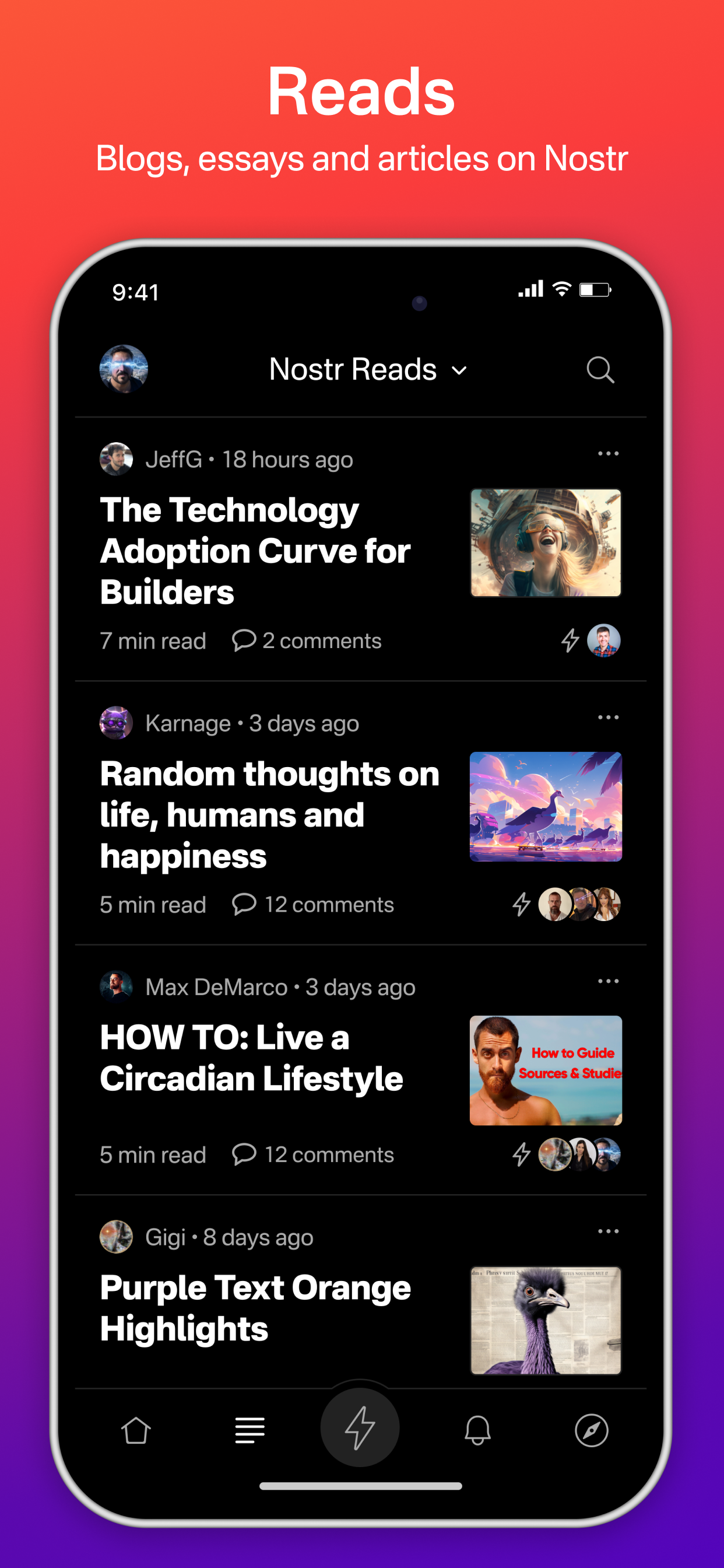Viewport: 724px width, 1568px height.
Task: Select the Home icon in bottom navigation
Action: (x=137, y=1430)
